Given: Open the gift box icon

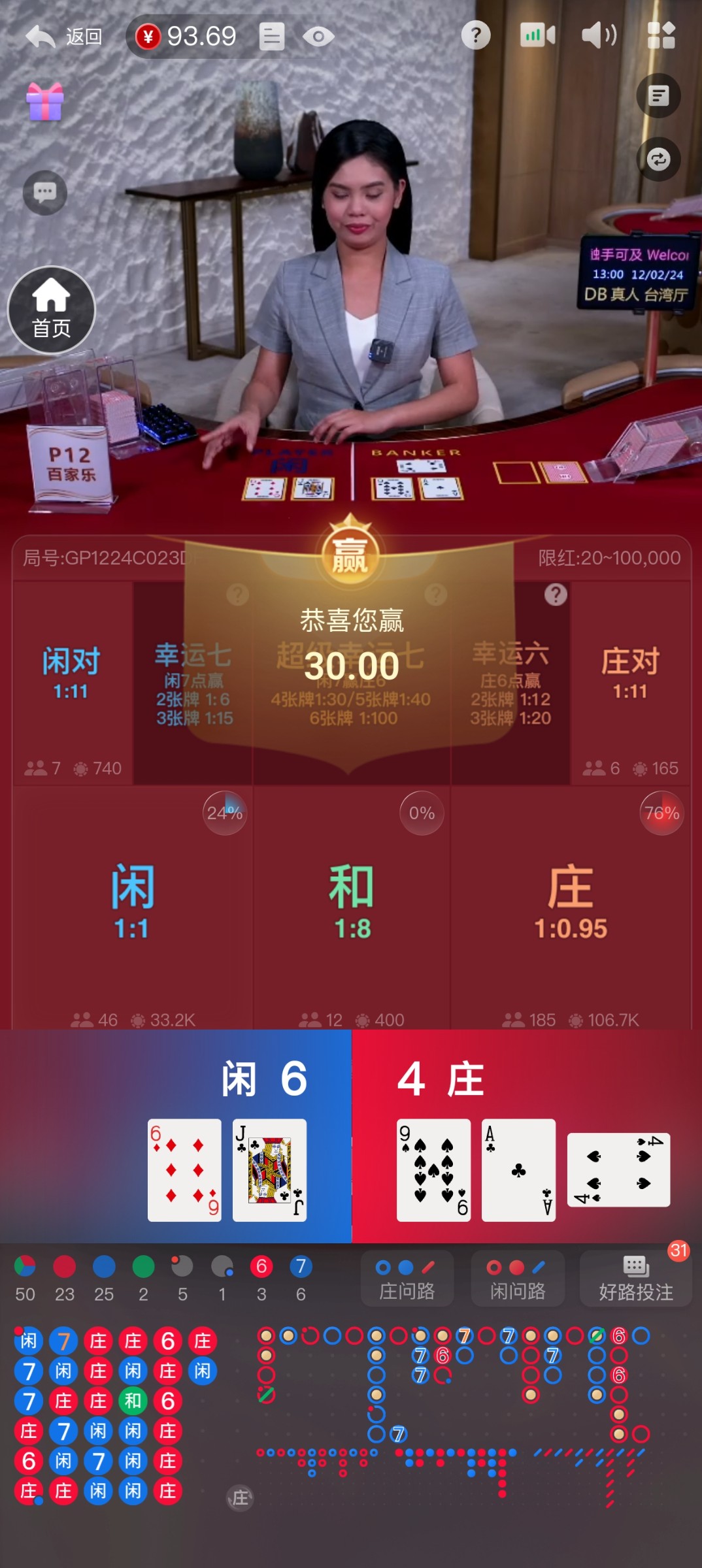Looking at the screenshot, I should click(x=45, y=102).
